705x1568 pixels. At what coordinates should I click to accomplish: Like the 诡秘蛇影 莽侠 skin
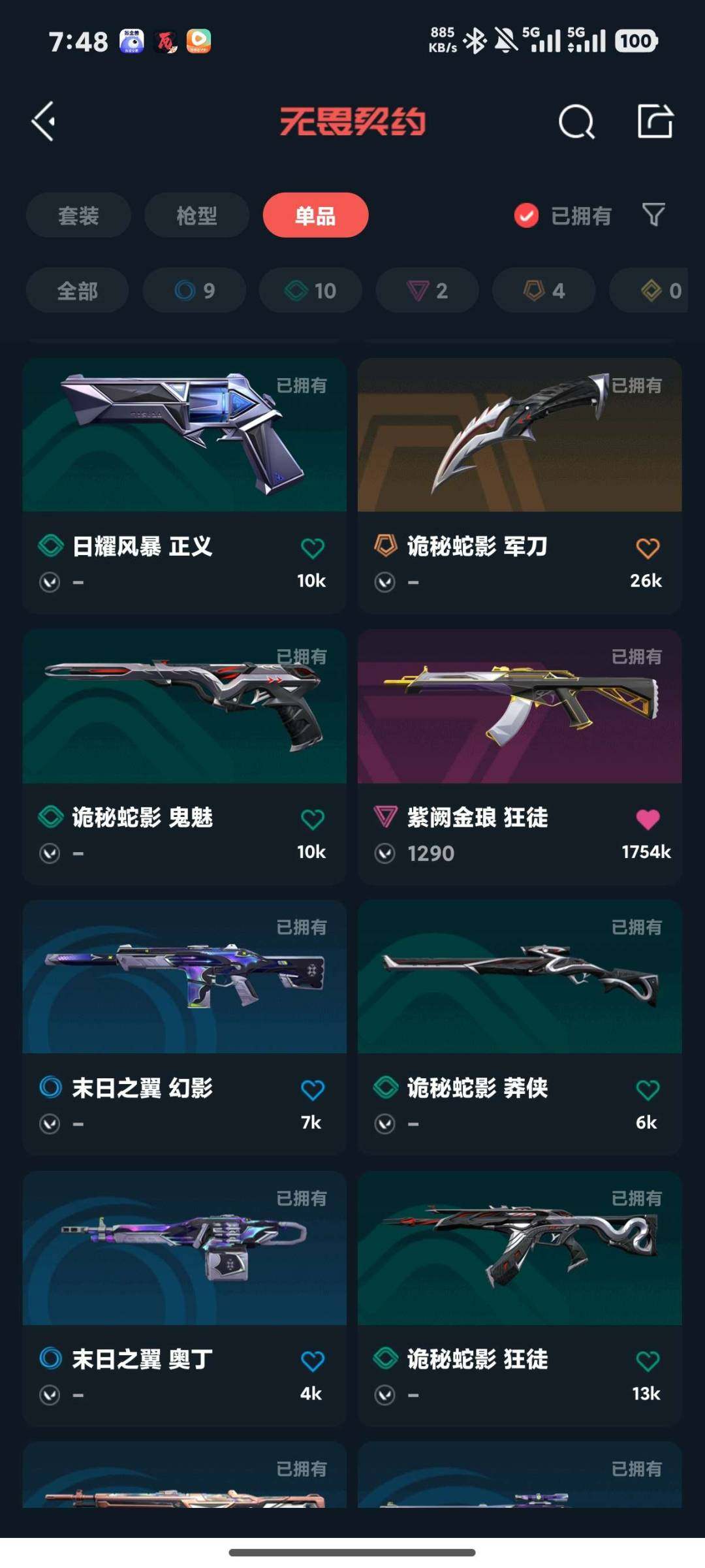pos(647,1089)
